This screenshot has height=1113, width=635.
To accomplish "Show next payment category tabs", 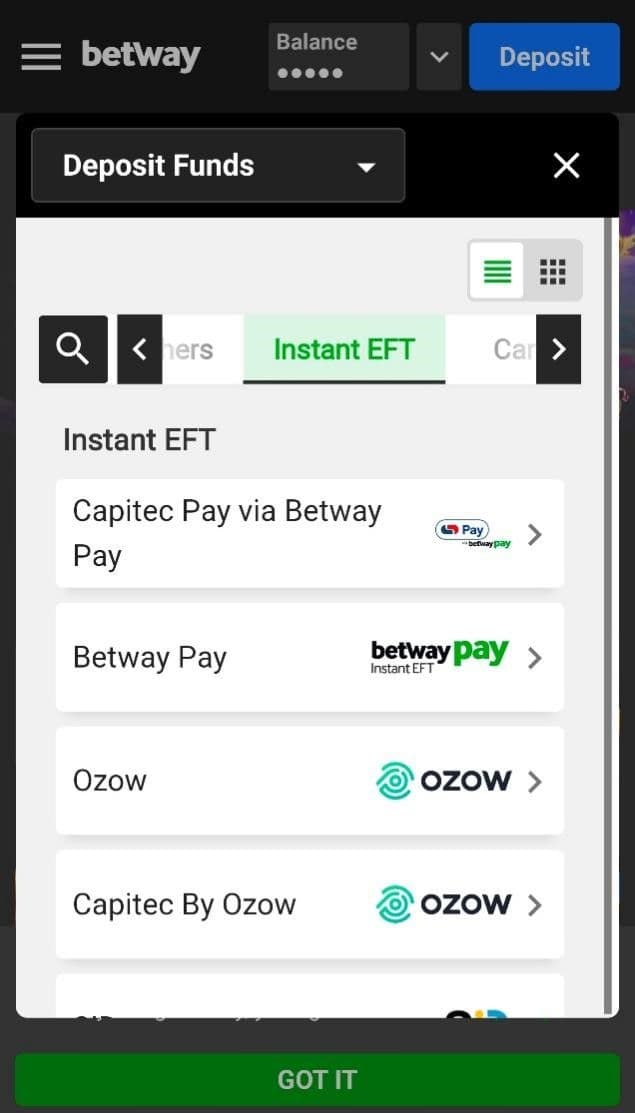I will tap(558, 349).
